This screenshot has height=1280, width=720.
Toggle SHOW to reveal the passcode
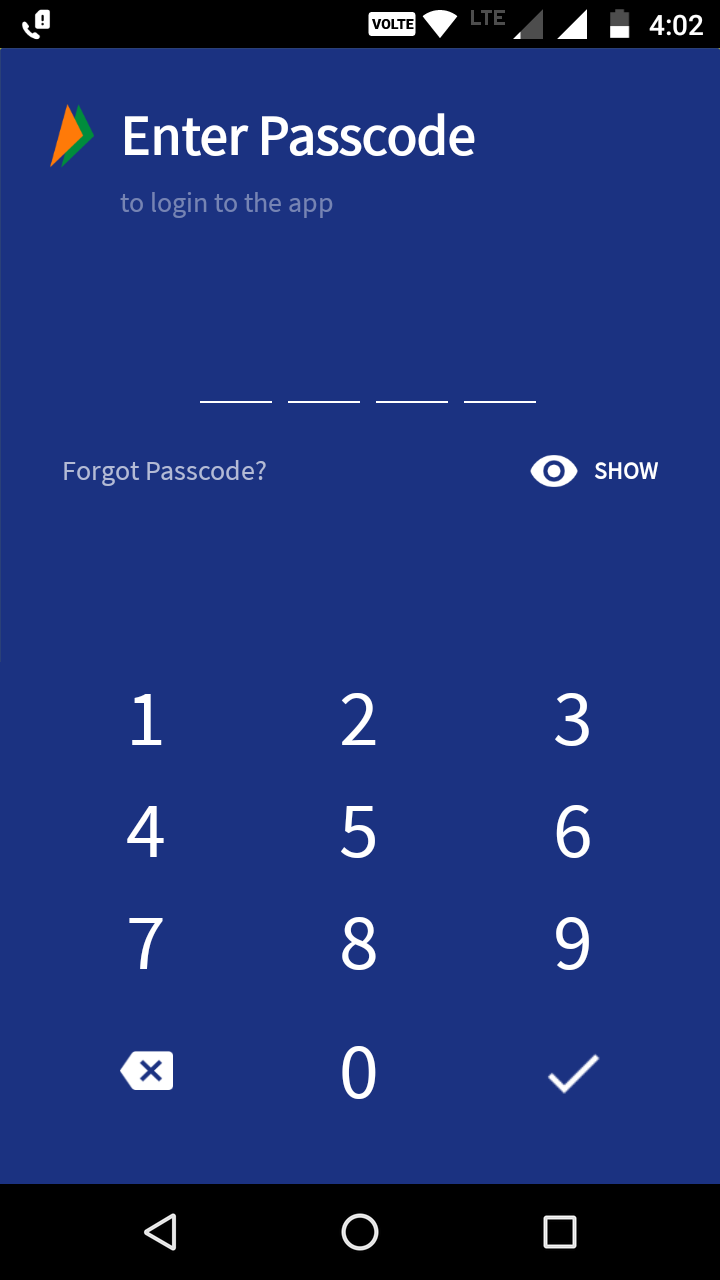626,470
